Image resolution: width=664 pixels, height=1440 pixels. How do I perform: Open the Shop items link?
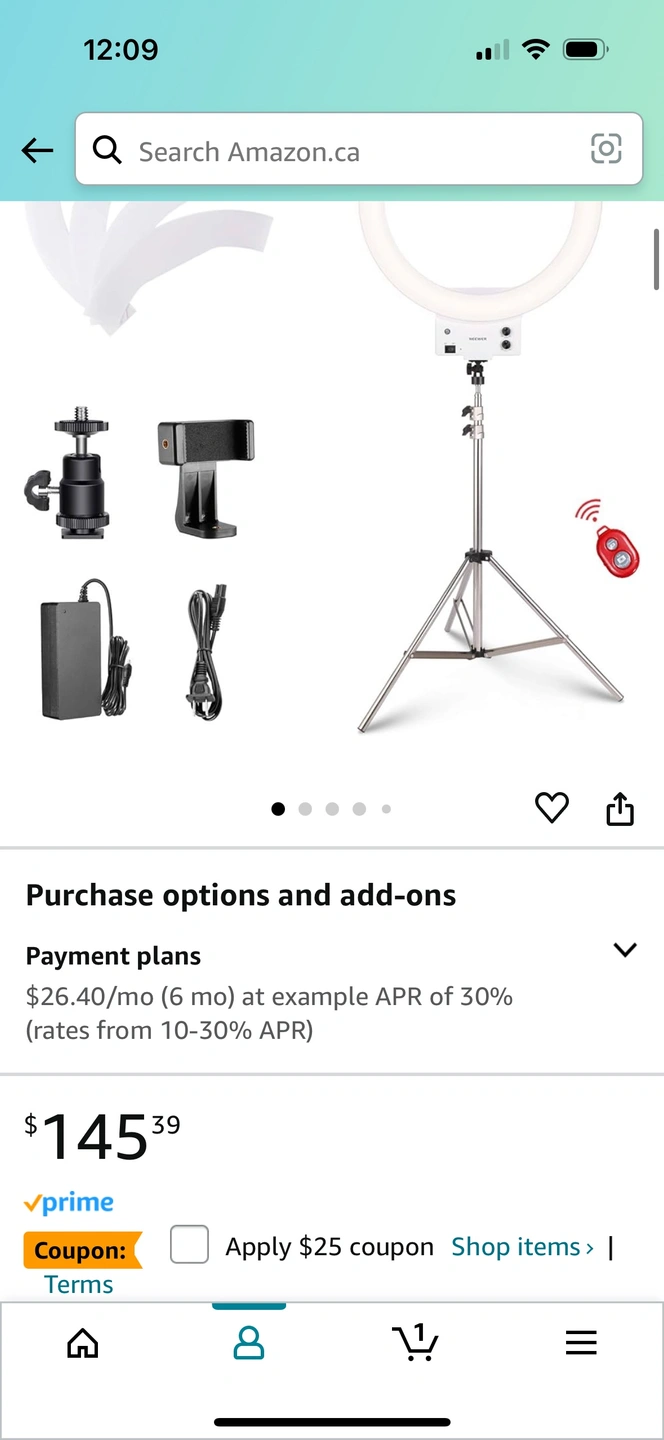point(522,1247)
